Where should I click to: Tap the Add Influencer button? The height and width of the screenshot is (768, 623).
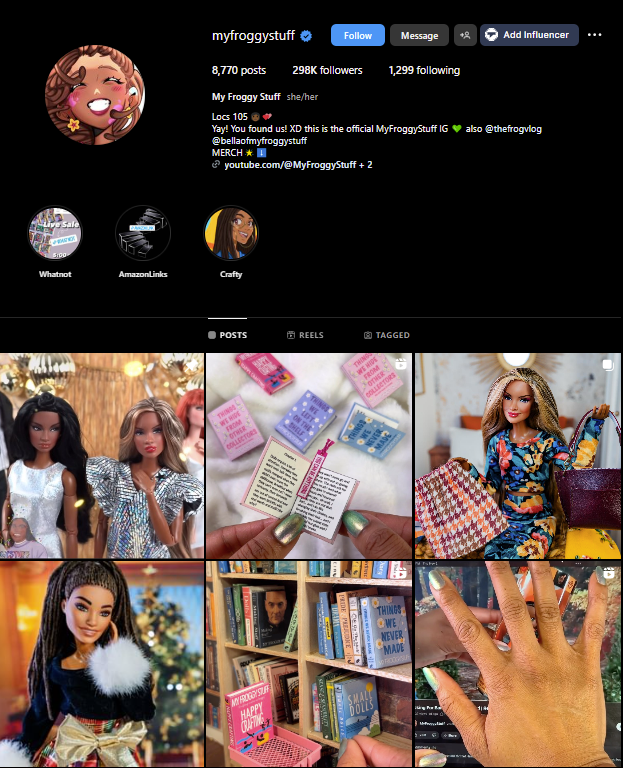(x=527, y=35)
